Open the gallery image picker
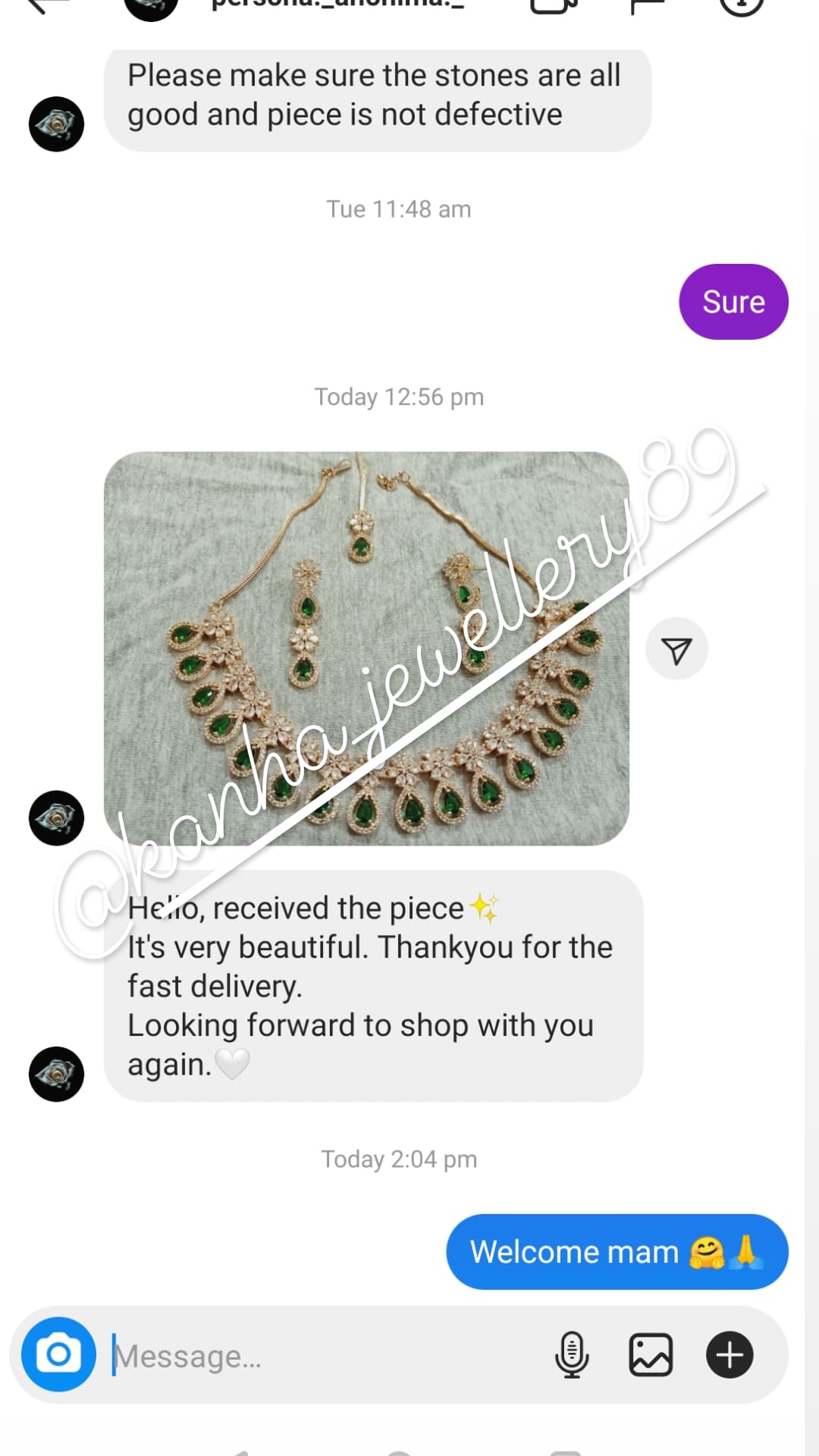819x1456 pixels. pos(651,1354)
